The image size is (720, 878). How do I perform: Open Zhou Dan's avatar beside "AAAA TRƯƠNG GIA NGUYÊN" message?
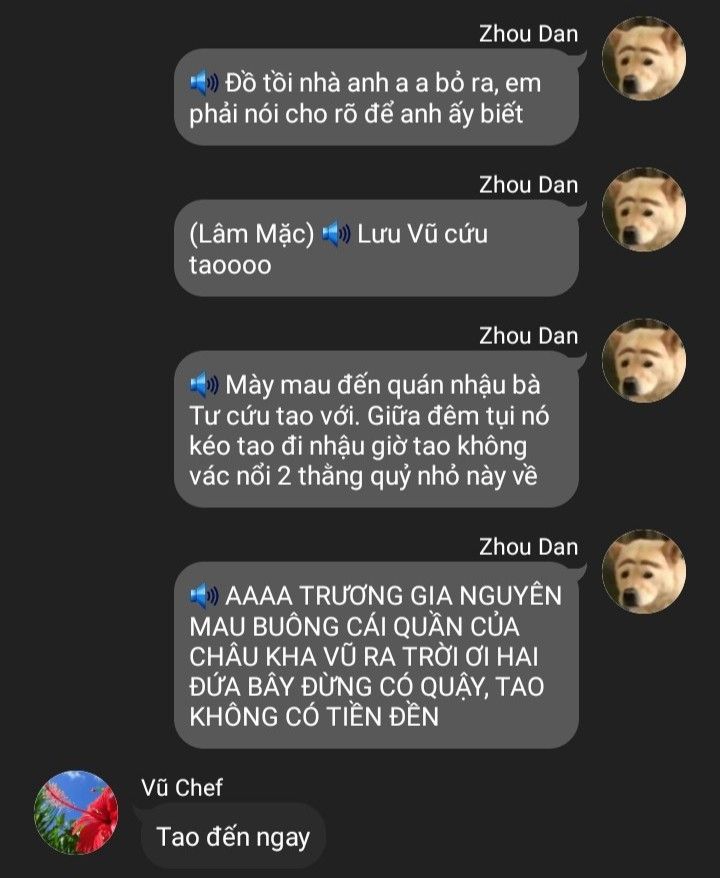coord(644,572)
